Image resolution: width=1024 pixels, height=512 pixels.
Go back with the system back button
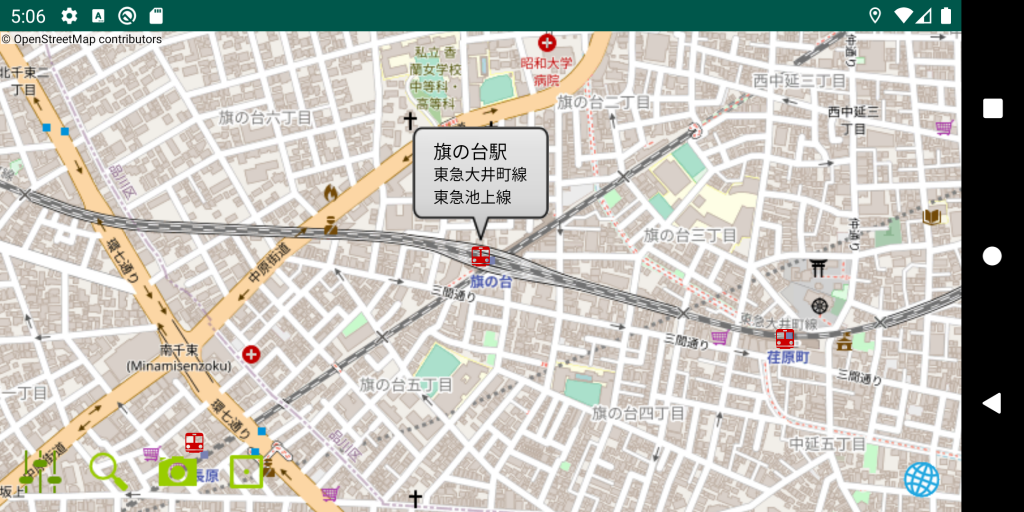coord(991,403)
